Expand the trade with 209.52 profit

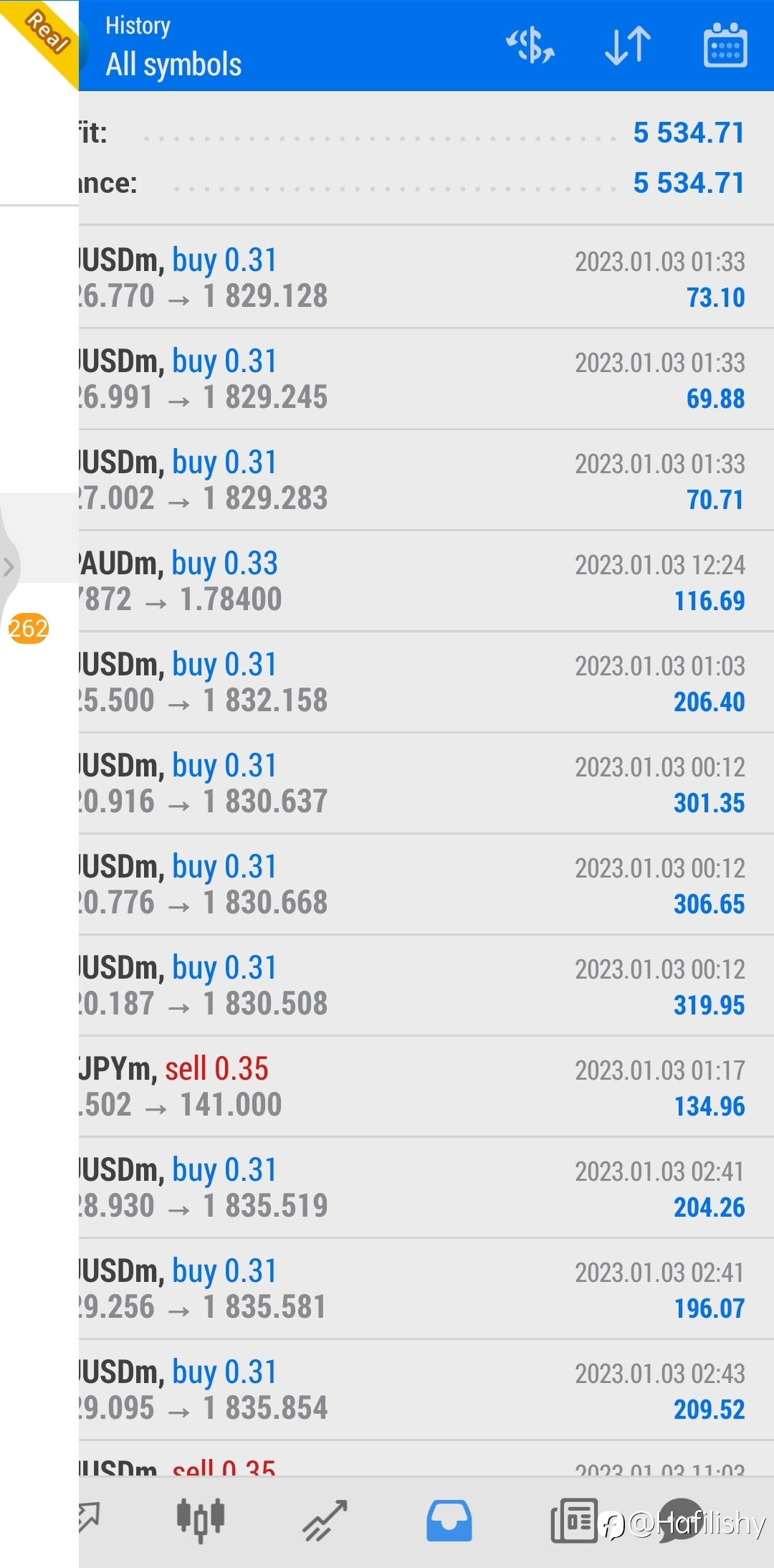(426, 1390)
